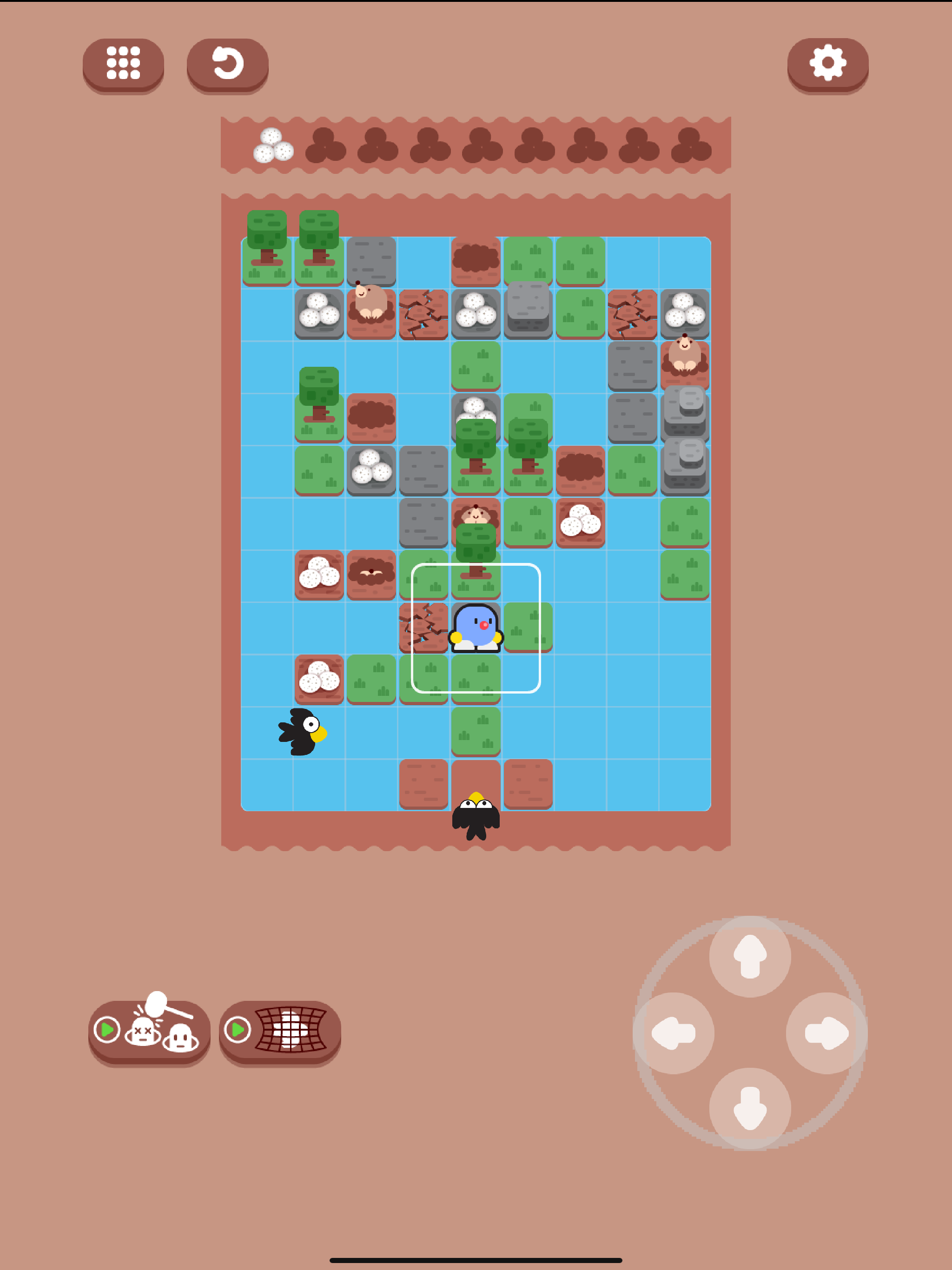Open the level select grid menu
952x1270 pixels.
point(124,63)
